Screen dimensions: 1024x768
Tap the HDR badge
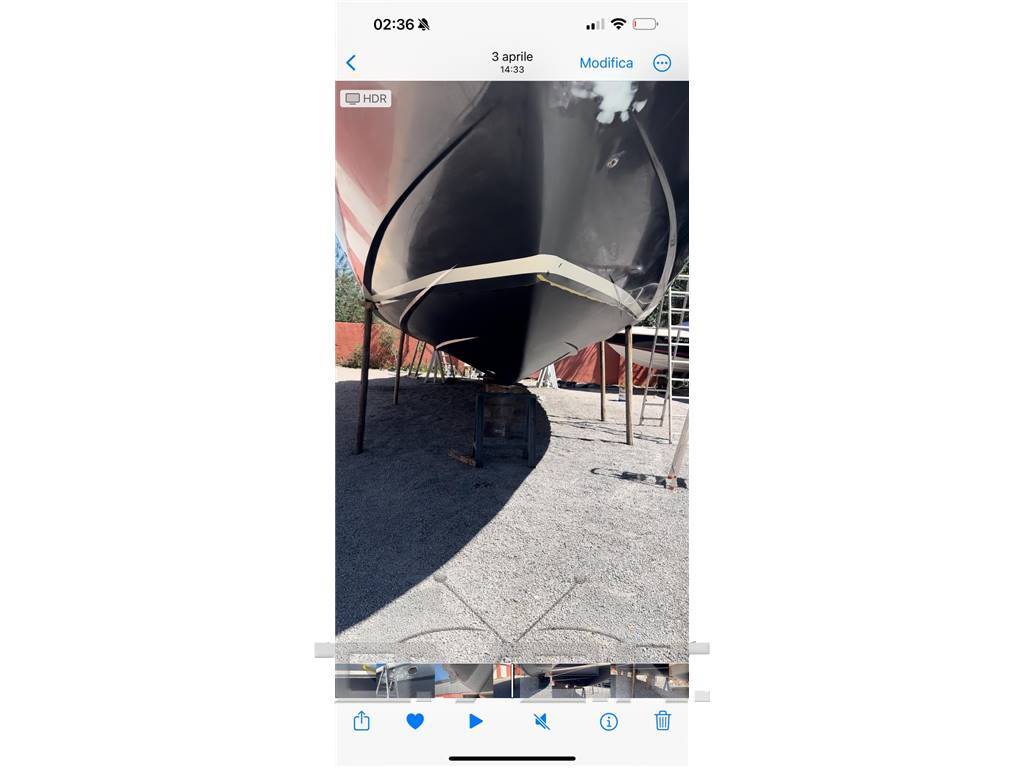click(365, 99)
